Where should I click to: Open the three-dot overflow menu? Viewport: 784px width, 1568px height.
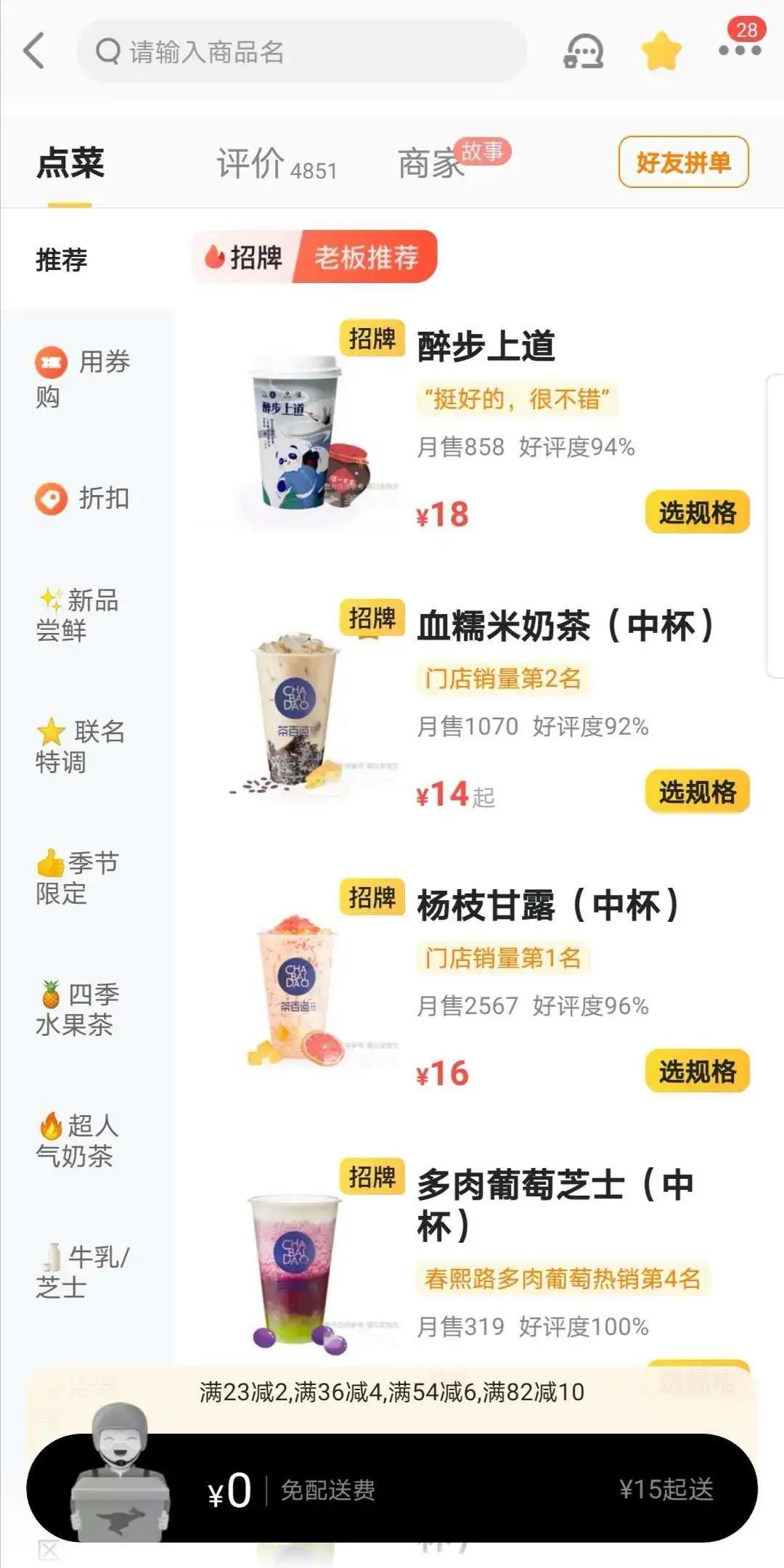pyautogui.click(x=739, y=50)
